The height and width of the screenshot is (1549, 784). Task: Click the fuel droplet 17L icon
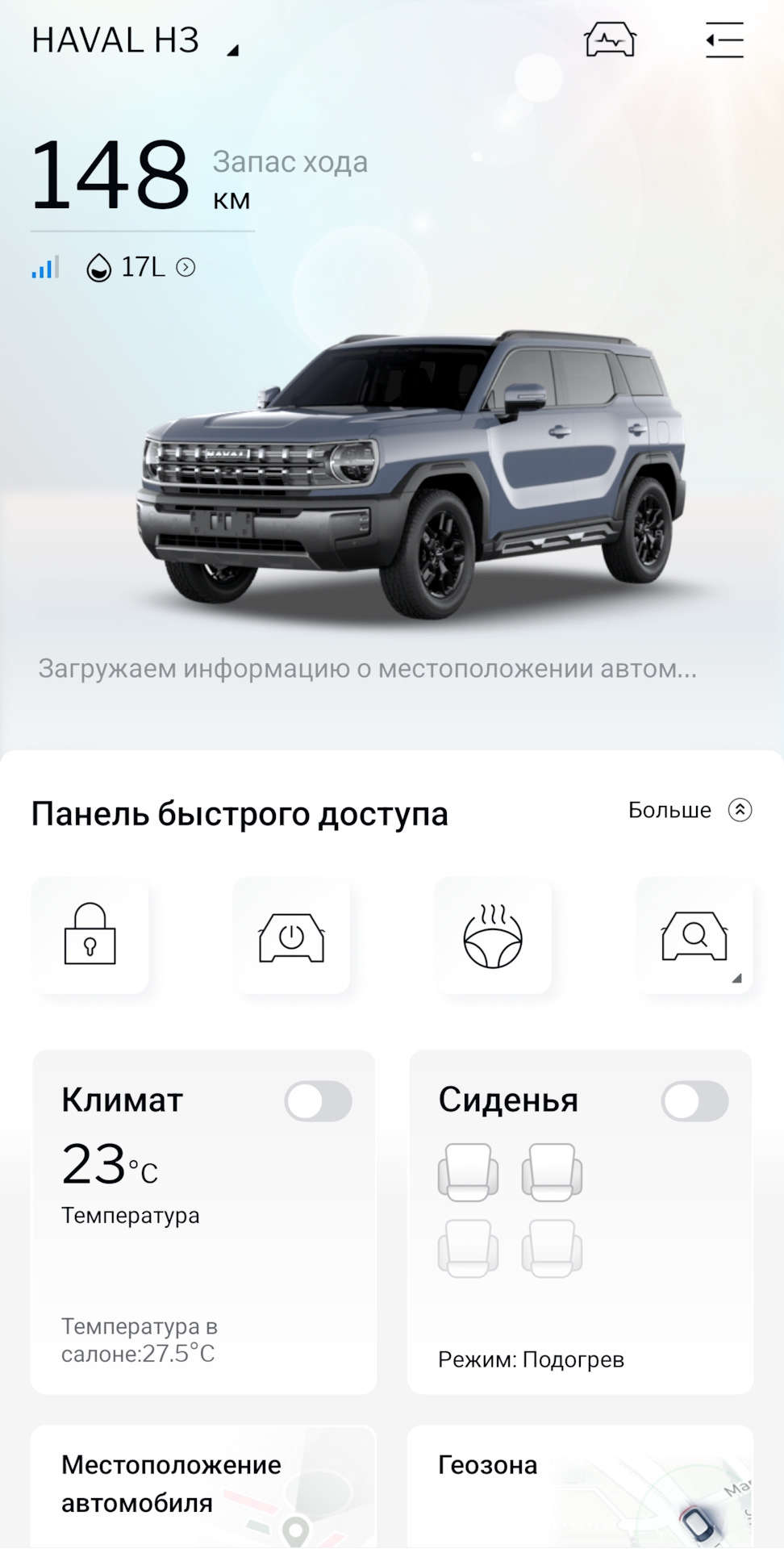100,265
